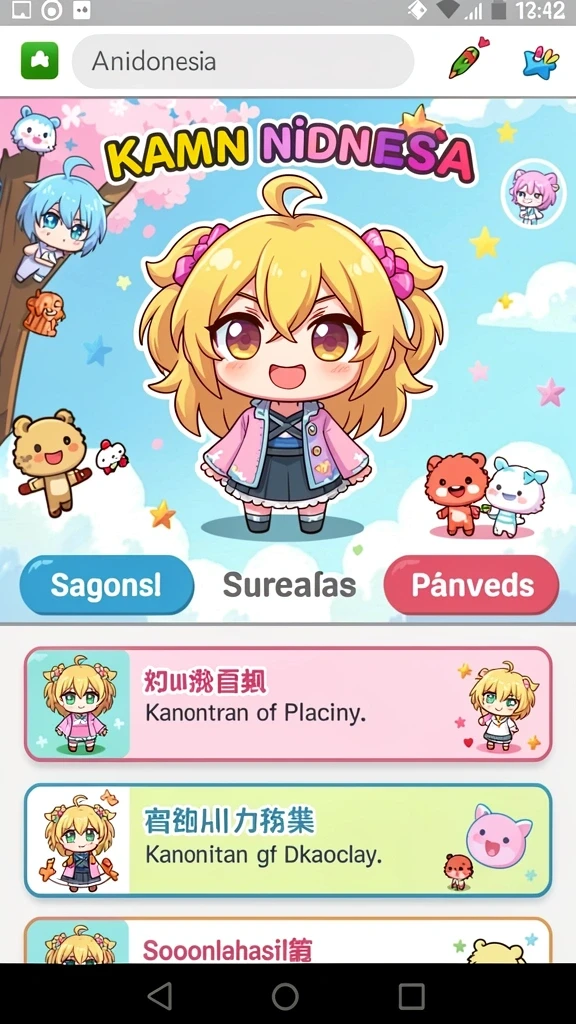Tap the colorful star icon in top bar
The width and height of the screenshot is (576, 1024).
point(541,63)
